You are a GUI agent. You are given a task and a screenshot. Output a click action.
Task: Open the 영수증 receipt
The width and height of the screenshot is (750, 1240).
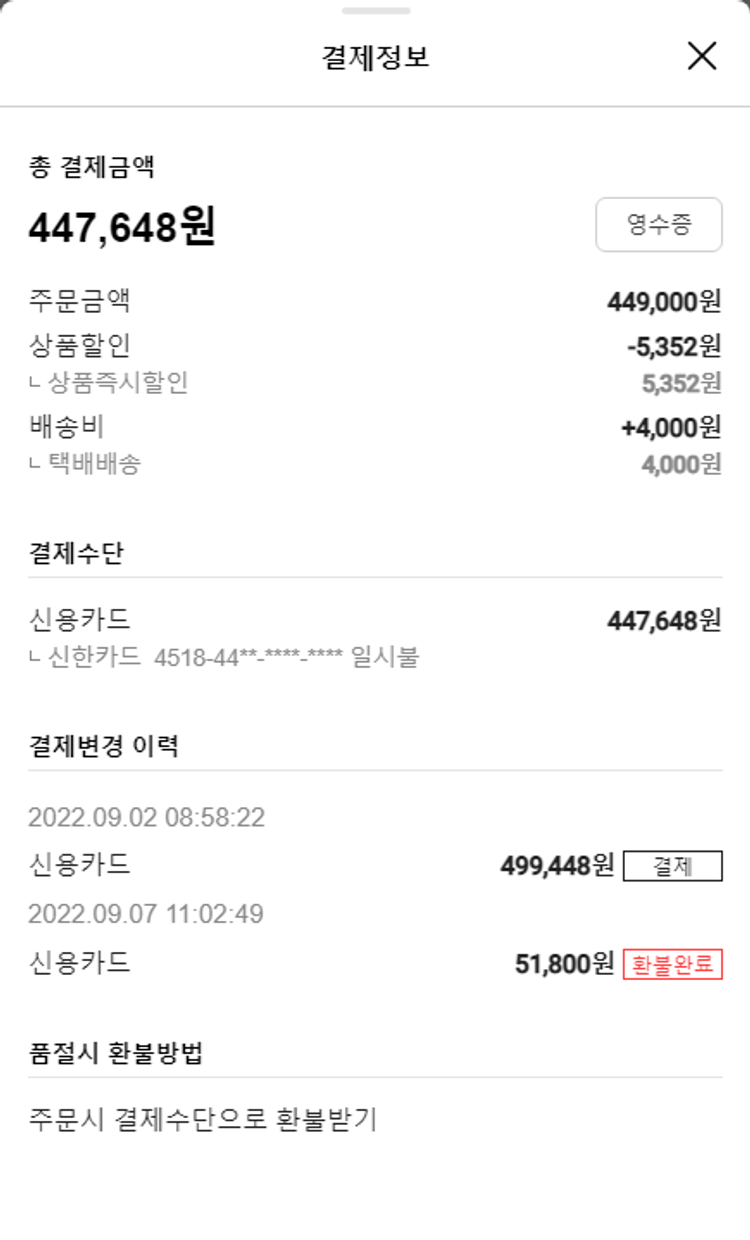point(658,225)
